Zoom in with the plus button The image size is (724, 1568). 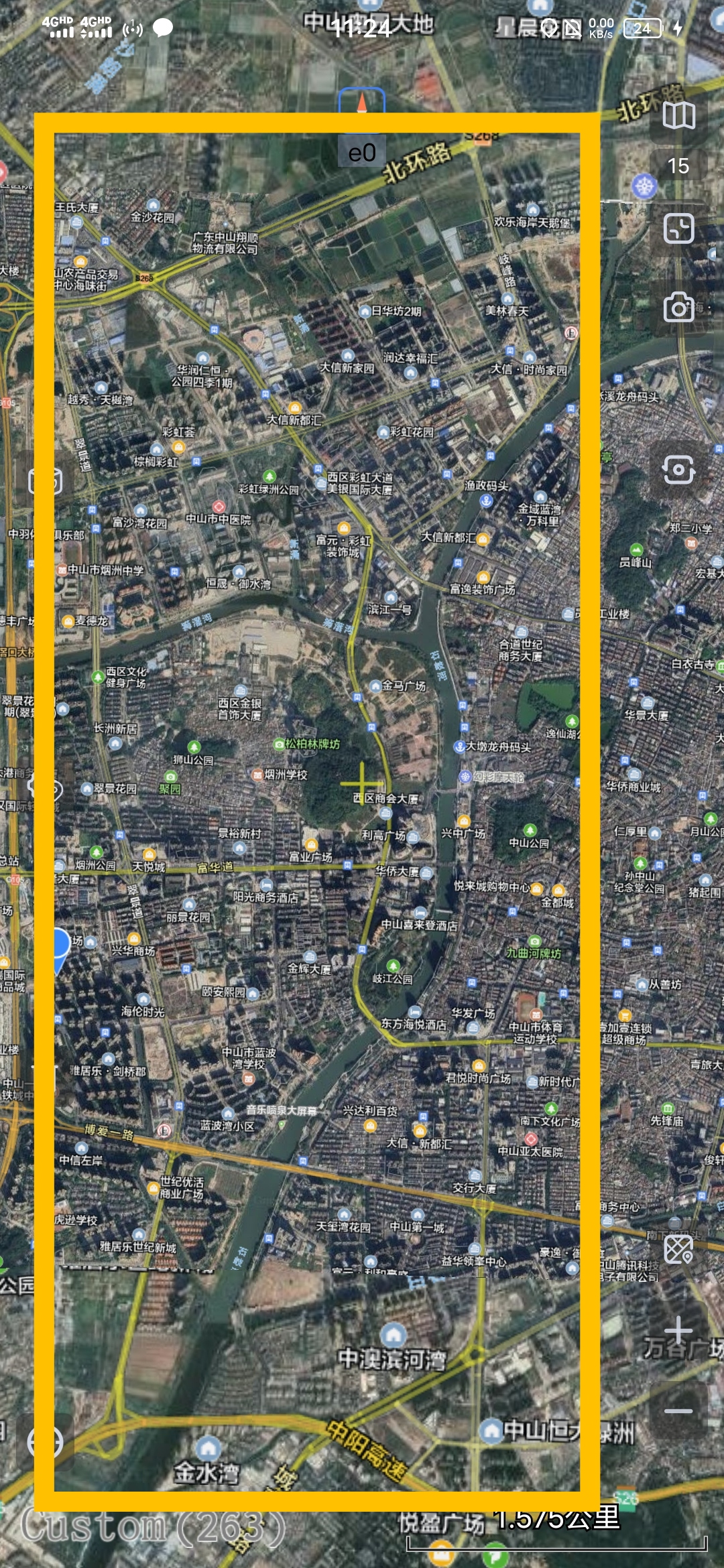pos(678,1330)
